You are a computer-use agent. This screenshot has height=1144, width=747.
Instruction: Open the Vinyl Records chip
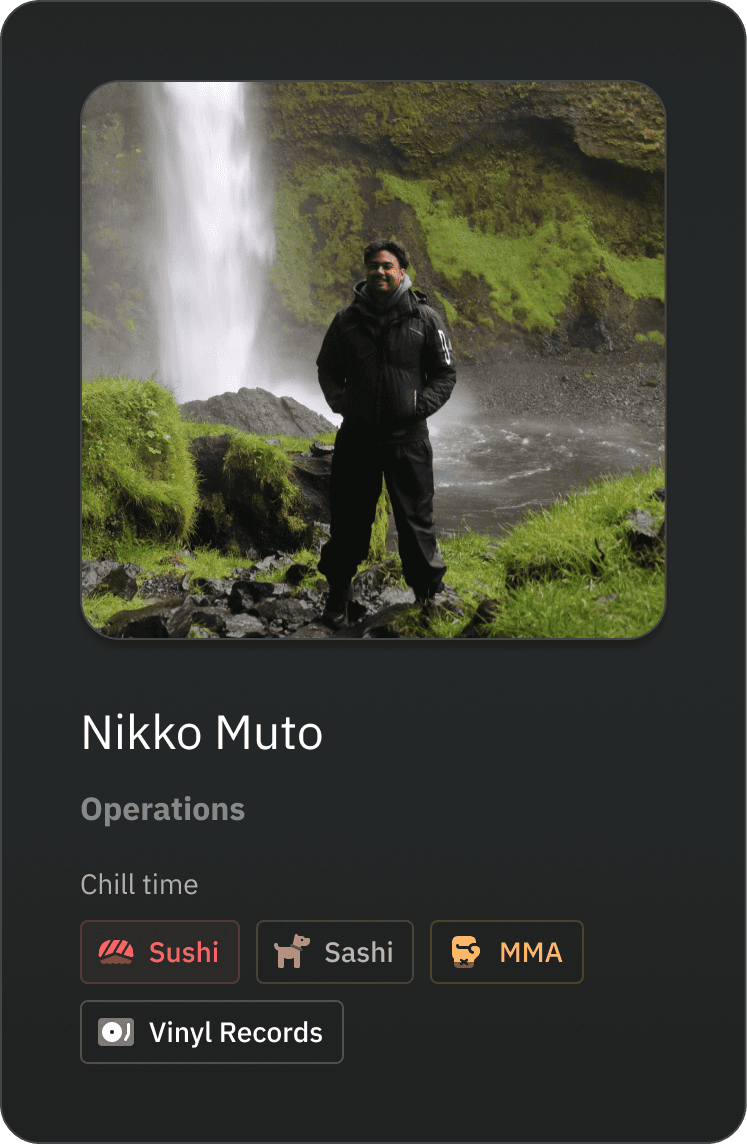point(211,1032)
